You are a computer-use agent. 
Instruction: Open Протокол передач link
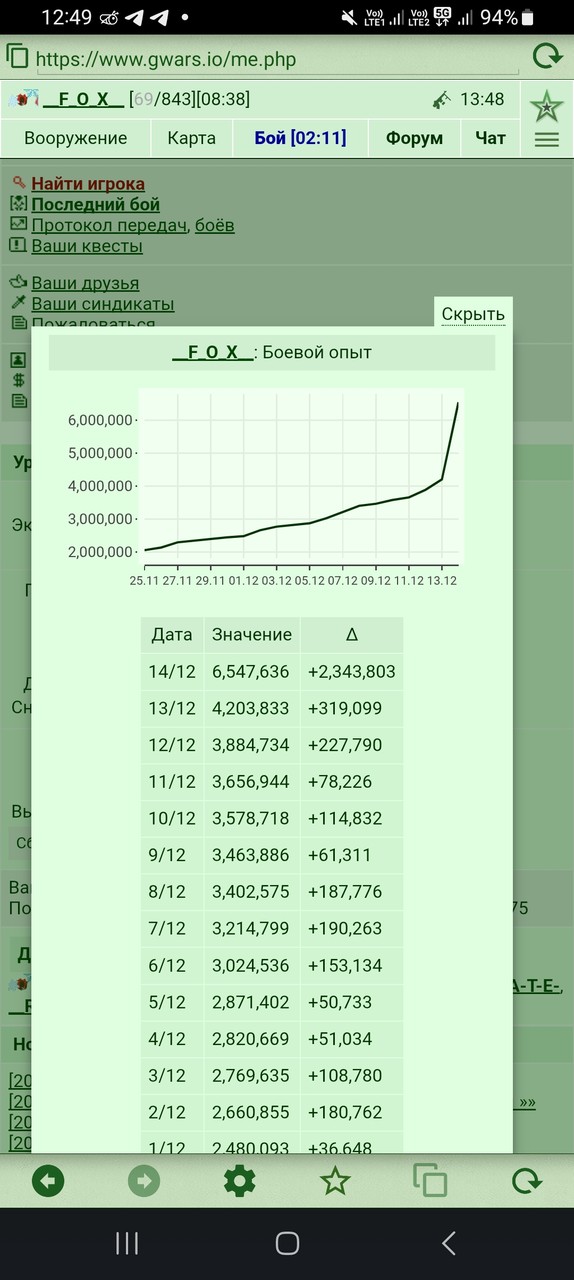pyautogui.click(x=109, y=226)
